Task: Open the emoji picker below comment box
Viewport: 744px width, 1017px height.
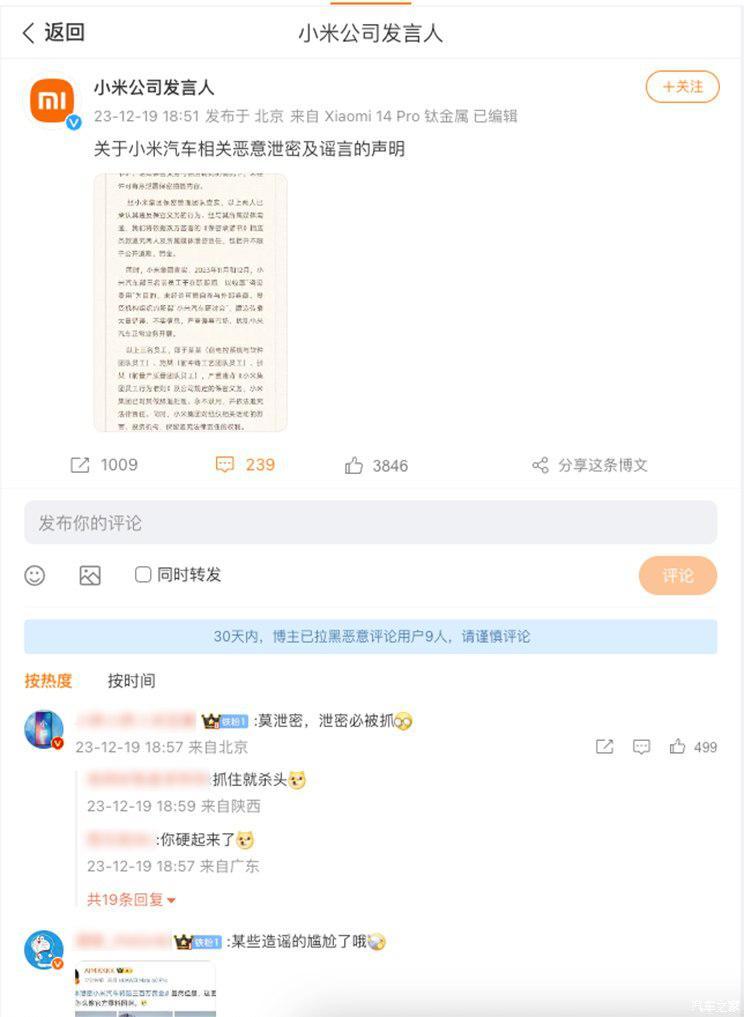Action: (37, 576)
